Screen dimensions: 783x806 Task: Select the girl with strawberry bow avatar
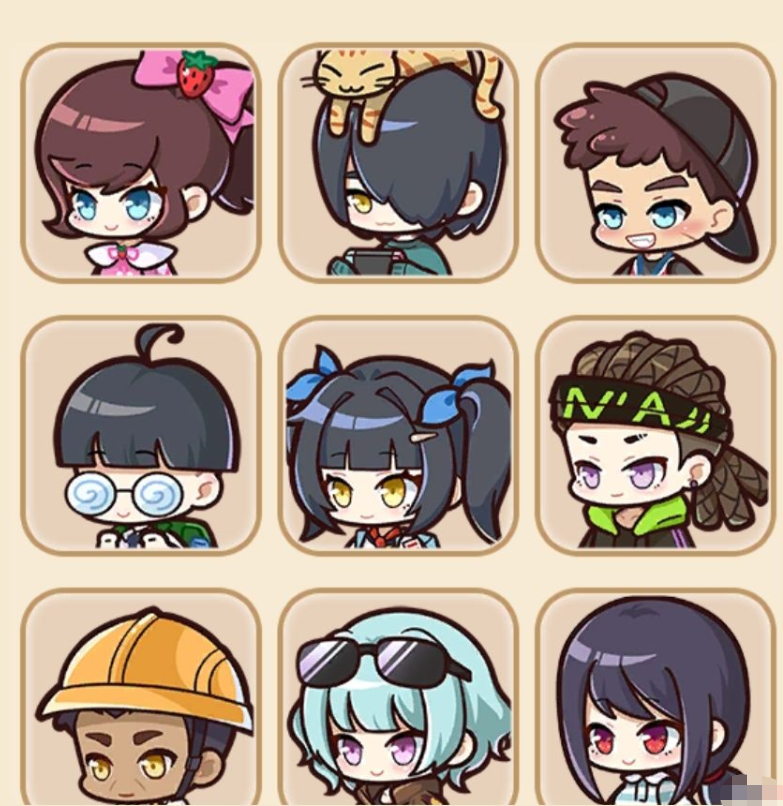pyautogui.click(x=140, y=162)
